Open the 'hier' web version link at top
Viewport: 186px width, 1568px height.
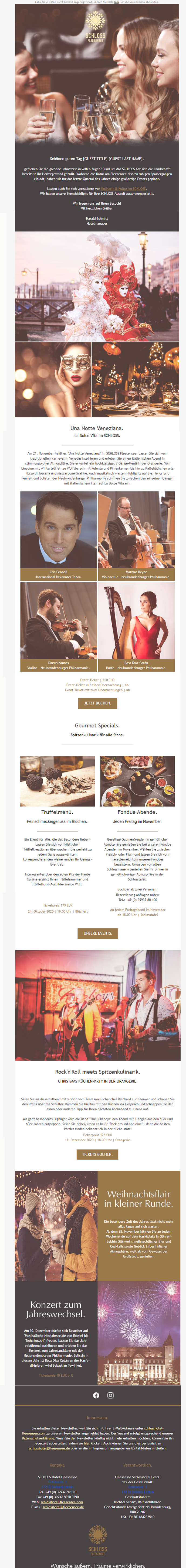[116, 2]
